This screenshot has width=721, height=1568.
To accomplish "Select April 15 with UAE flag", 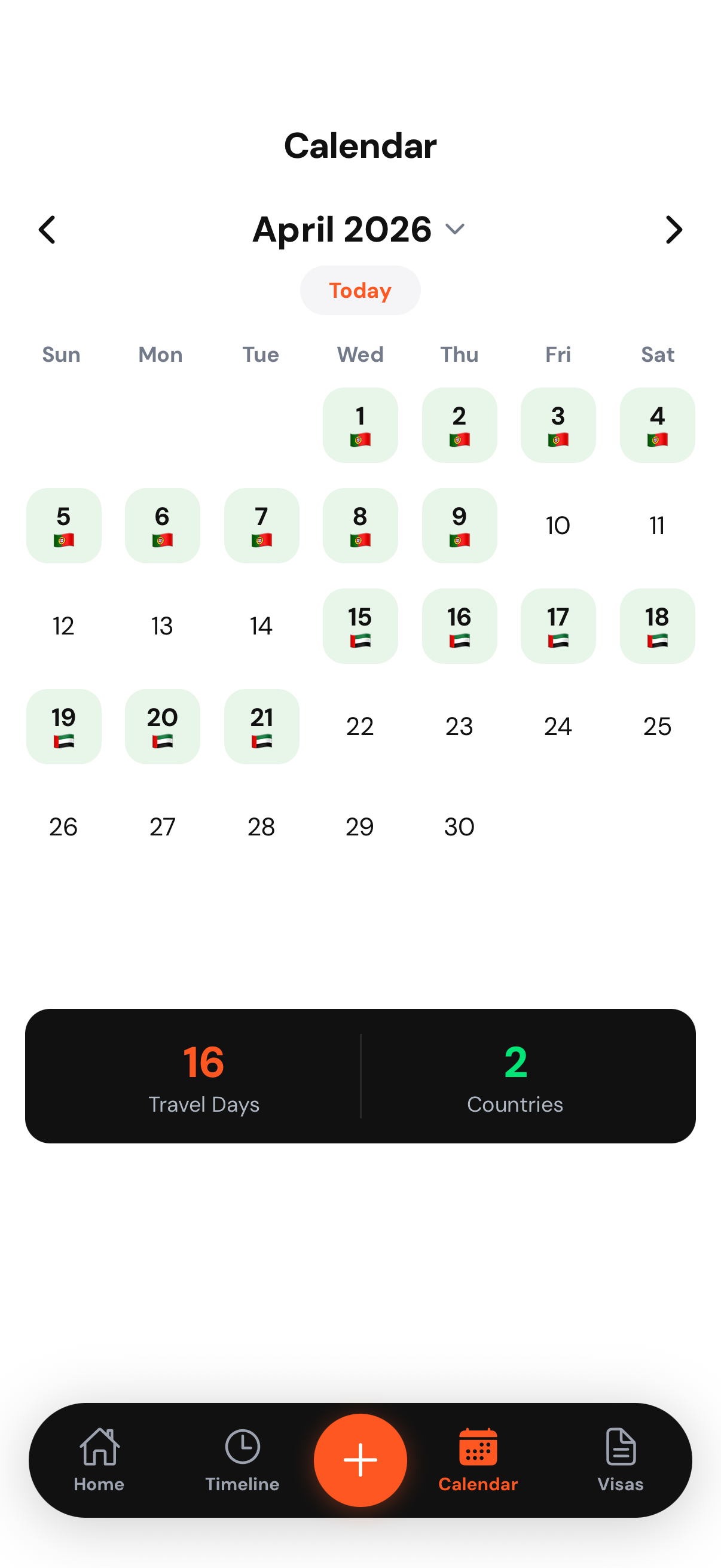I will coord(360,626).
